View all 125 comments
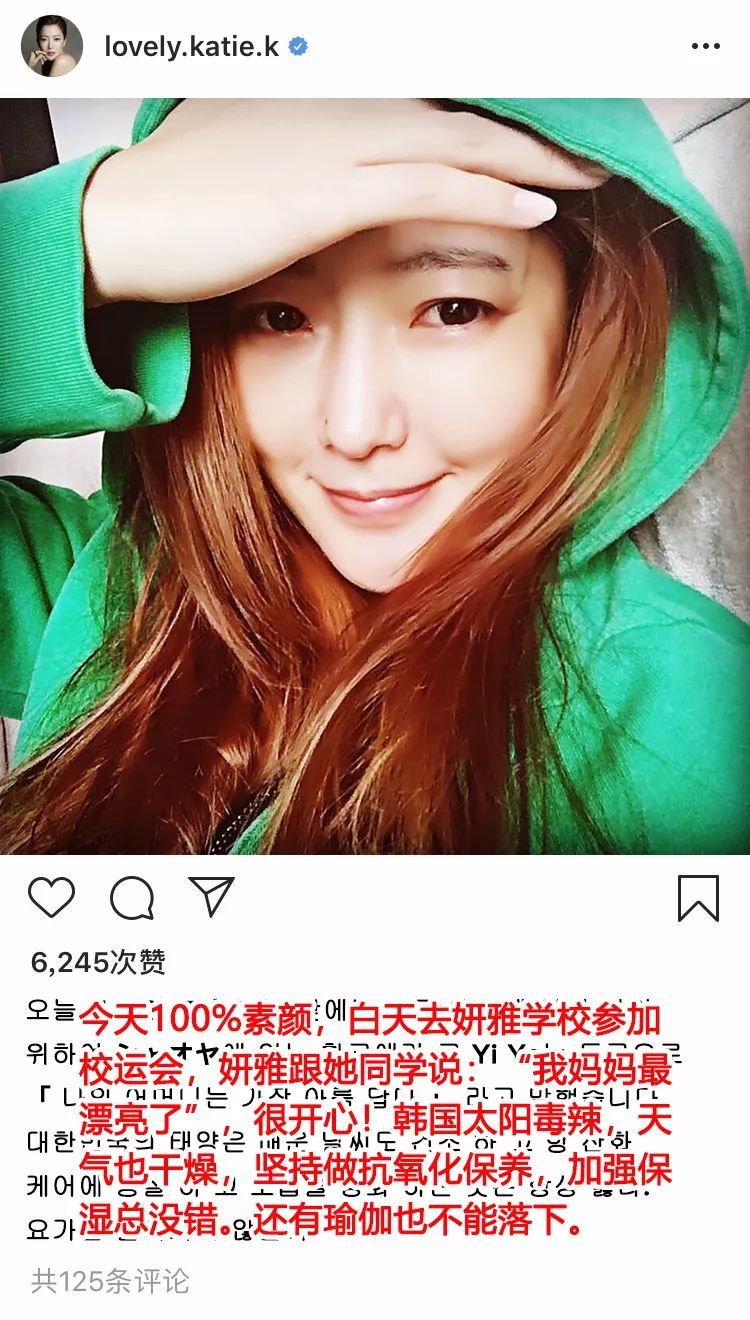The width and height of the screenshot is (750, 1320). (x=110, y=1281)
